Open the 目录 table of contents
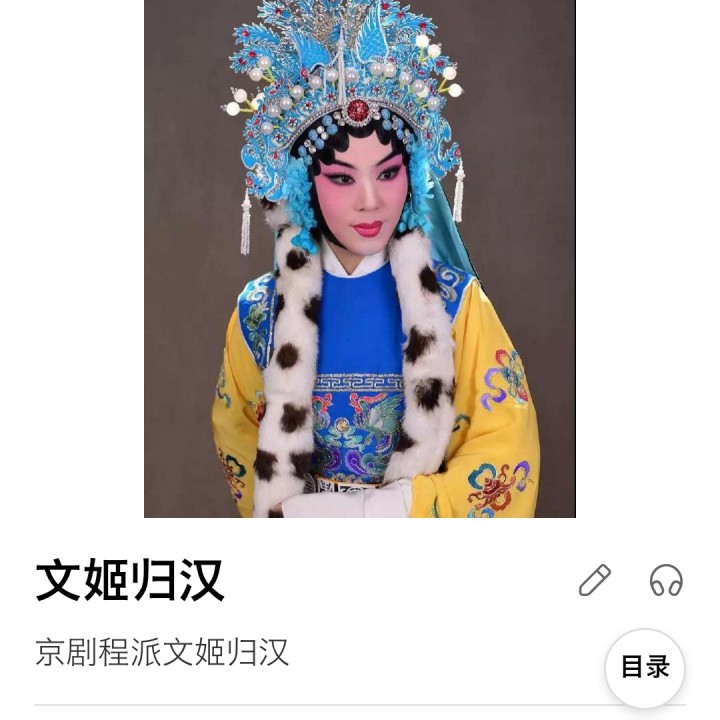Viewport: 720px width, 720px height. (645, 668)
